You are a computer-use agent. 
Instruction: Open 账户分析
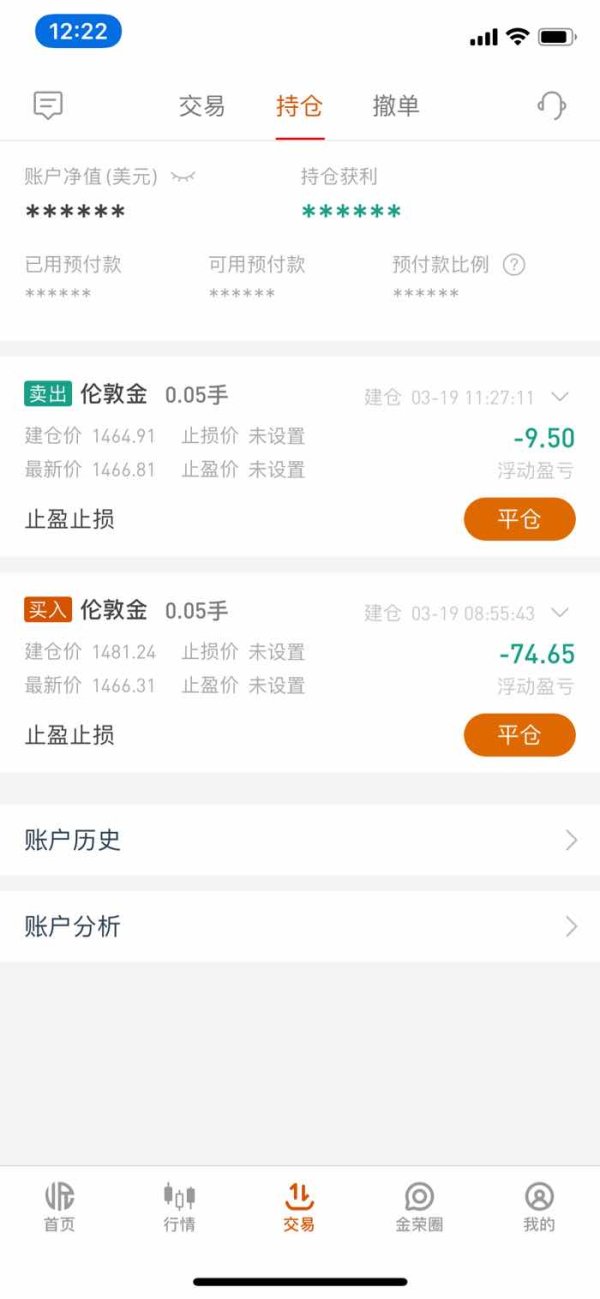300,926
